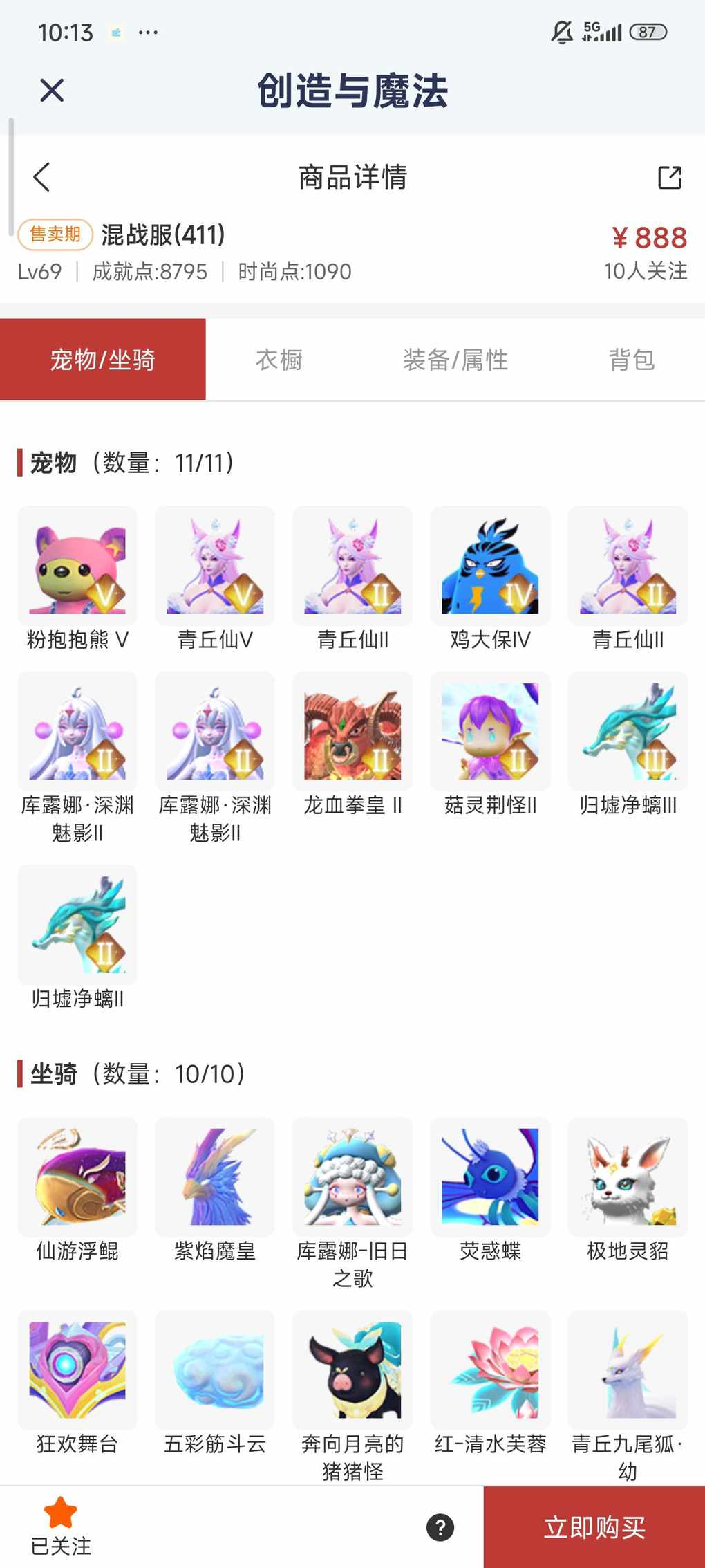
Task: Go back from 商品详情
Action: point(42,177)
